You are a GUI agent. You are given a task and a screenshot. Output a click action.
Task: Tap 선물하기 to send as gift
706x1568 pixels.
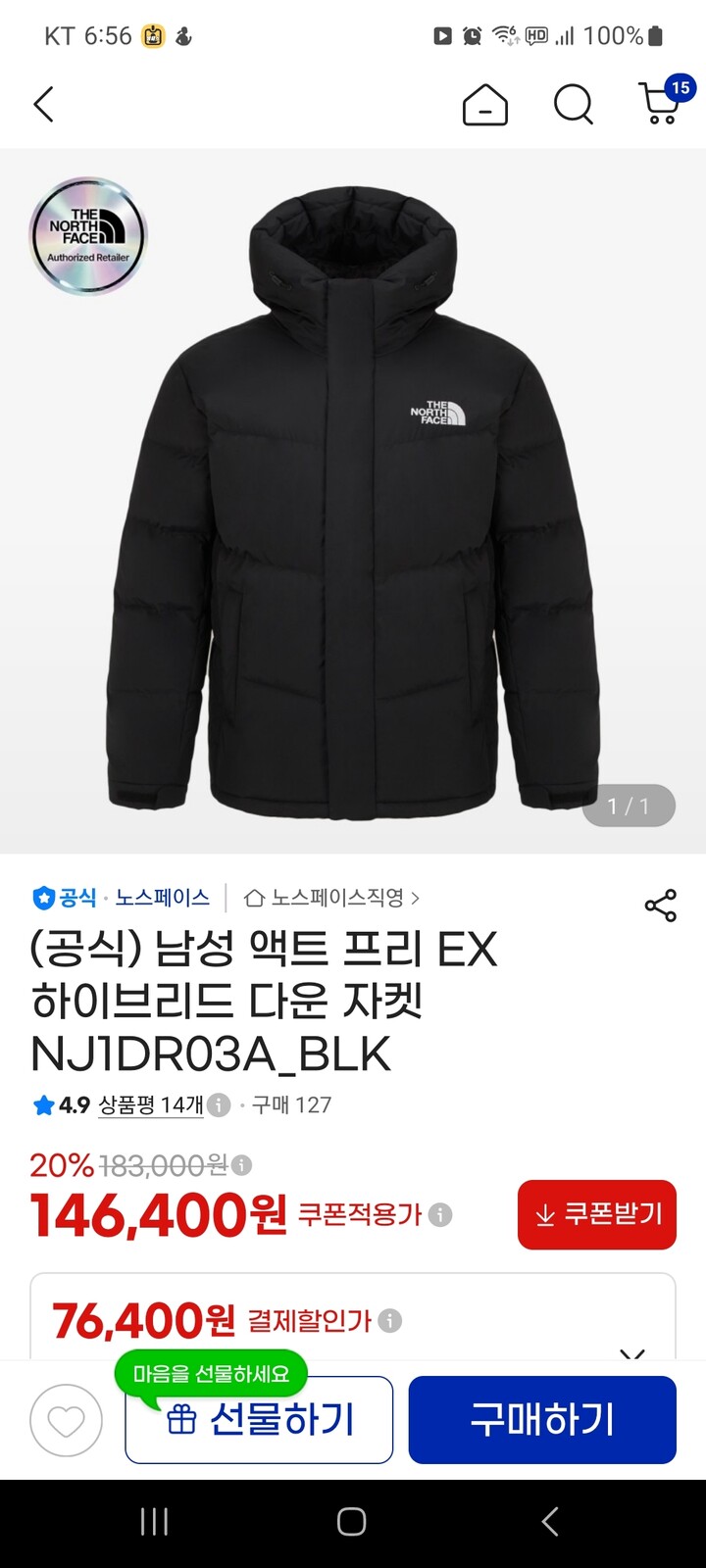(259, 1420)
